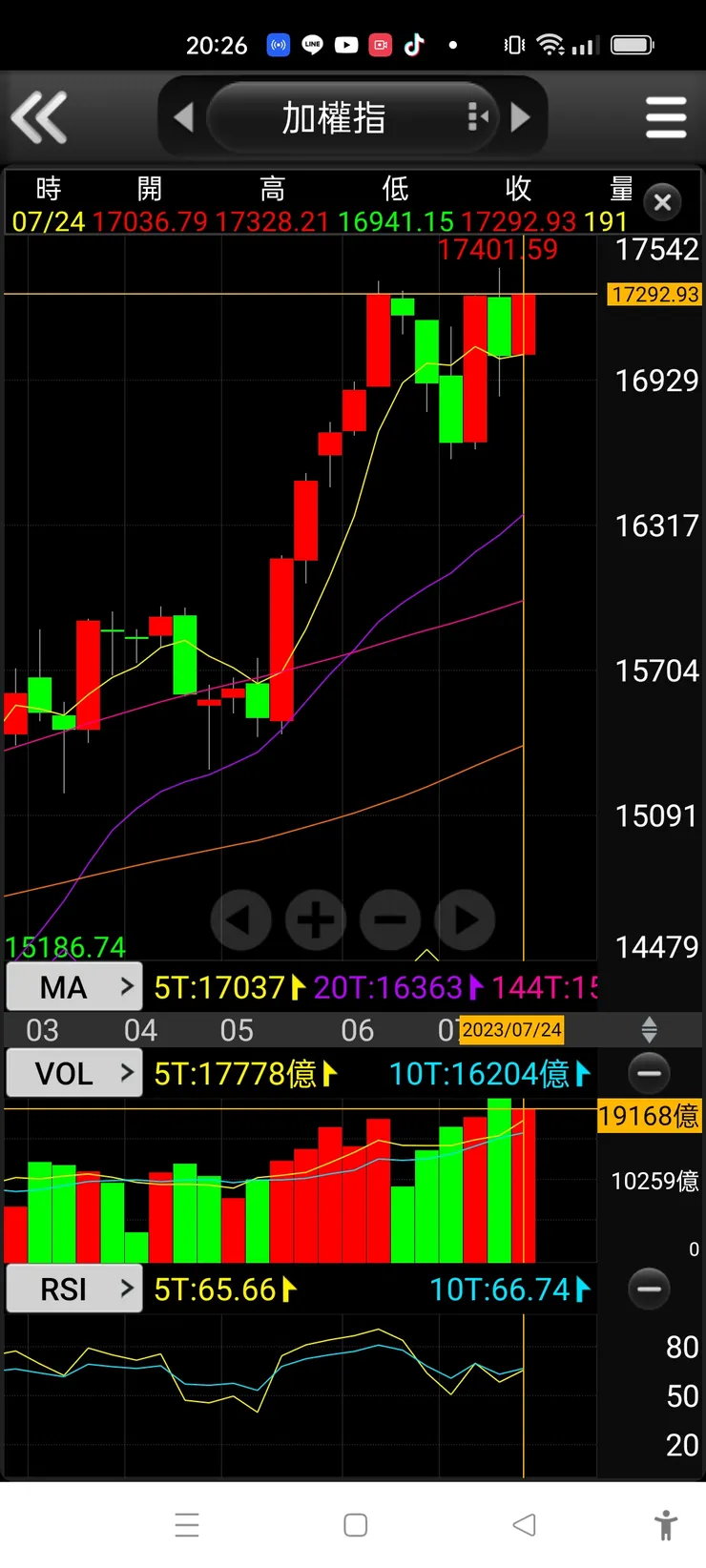Image resolution: width=706 pixels, height=1568 pixels.
Task: Open the hamburger menu
Action: pos(665,117)
